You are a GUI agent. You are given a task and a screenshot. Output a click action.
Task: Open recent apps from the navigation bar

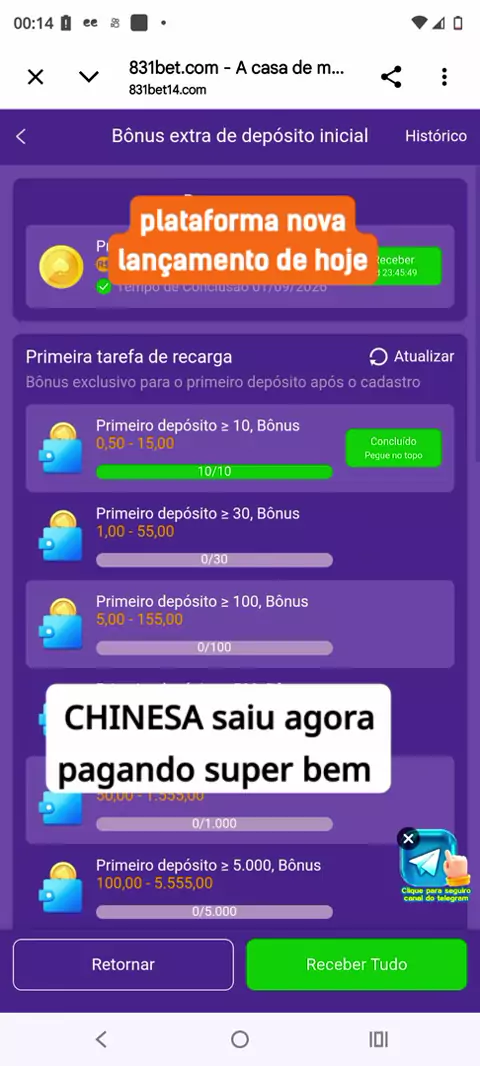(x=379, y=1039)
